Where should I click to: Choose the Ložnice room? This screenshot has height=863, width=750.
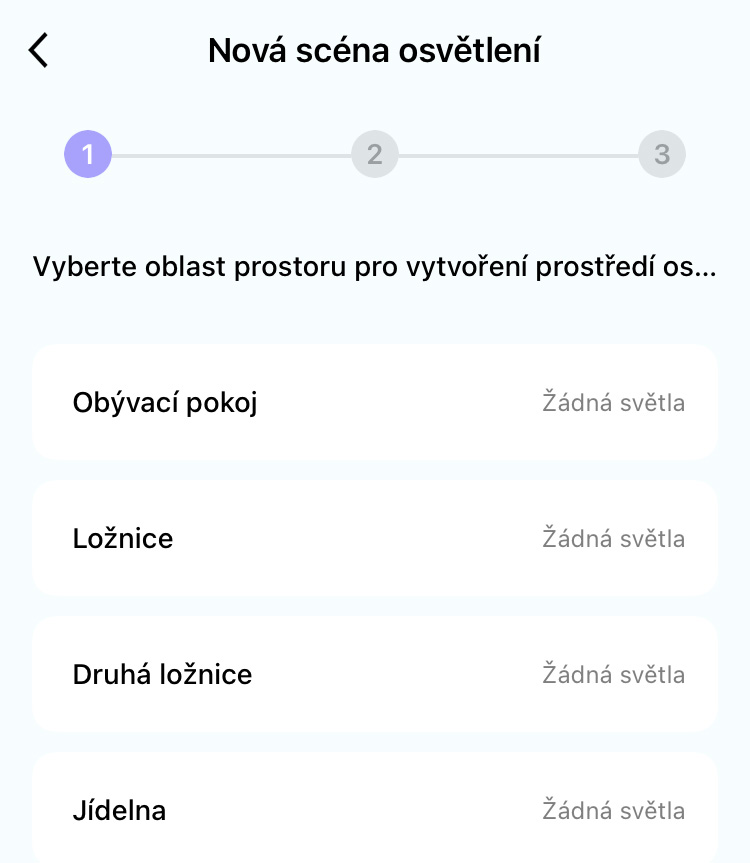(x=374, y=538)
